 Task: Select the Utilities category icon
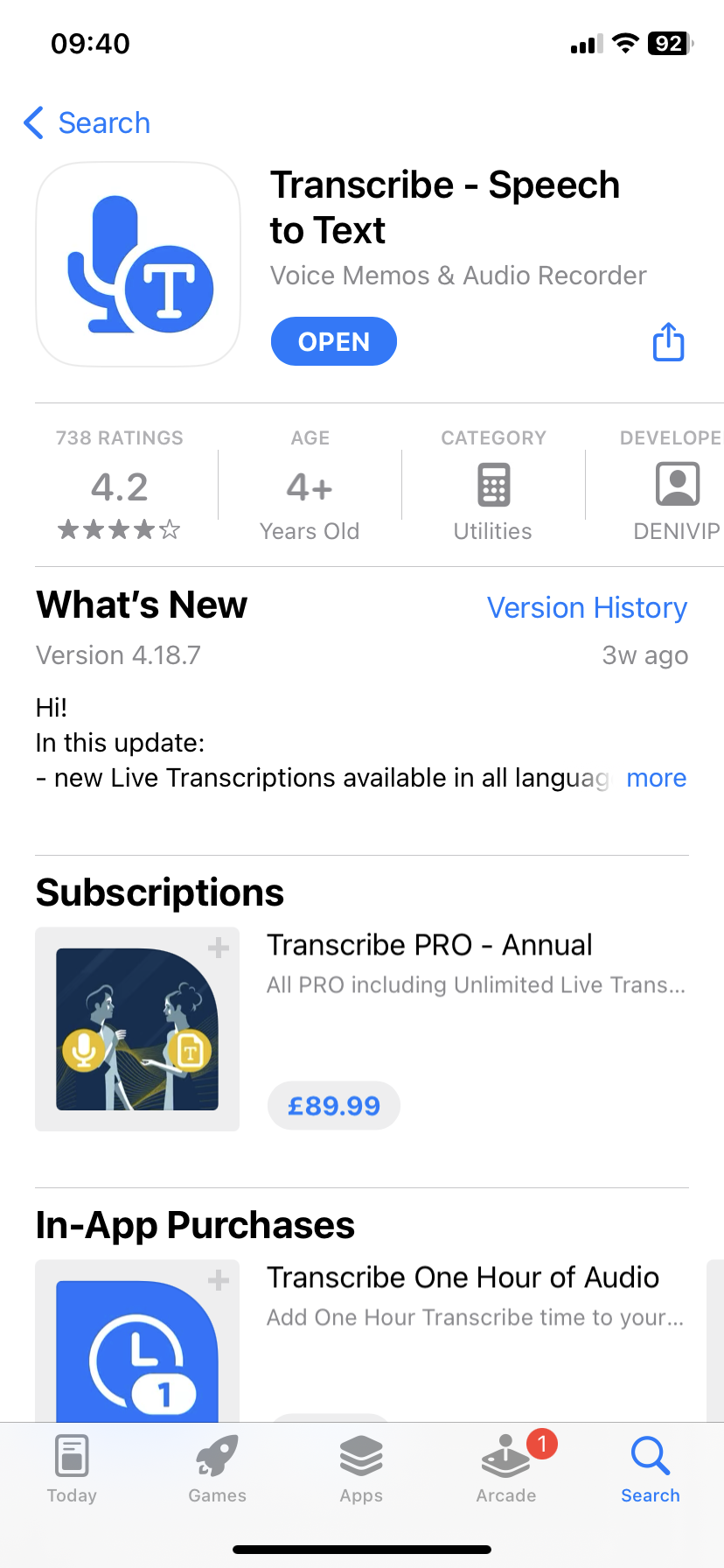coord(492,485)
